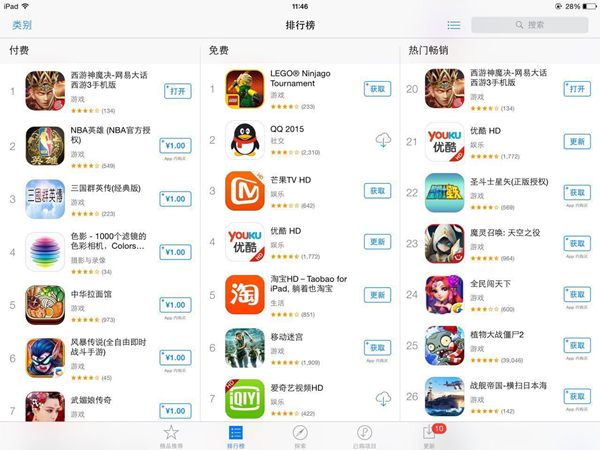Update 淘宝HD app
Viewport: 600px width, 450px height.
click(x=377, y=294)
